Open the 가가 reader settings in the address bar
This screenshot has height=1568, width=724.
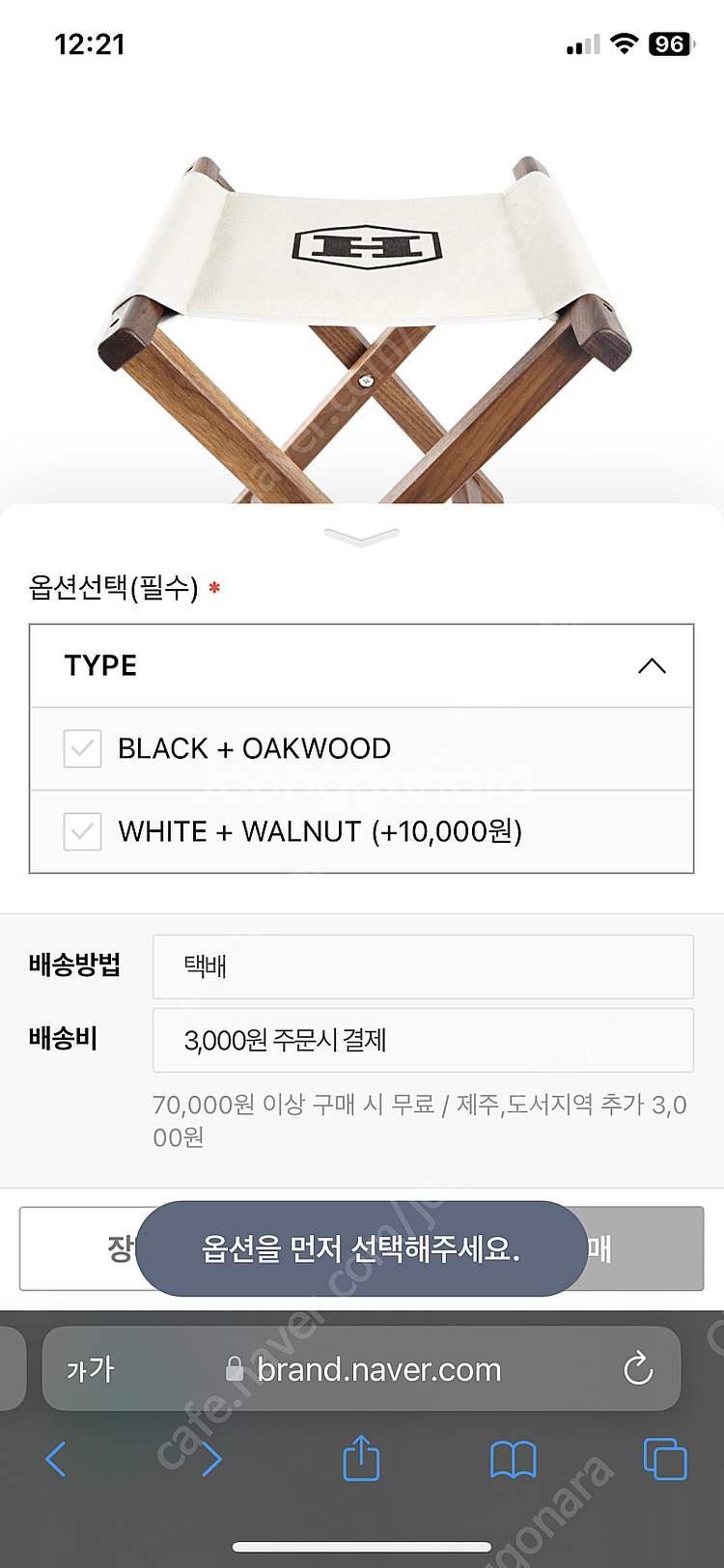point(90,1369)
